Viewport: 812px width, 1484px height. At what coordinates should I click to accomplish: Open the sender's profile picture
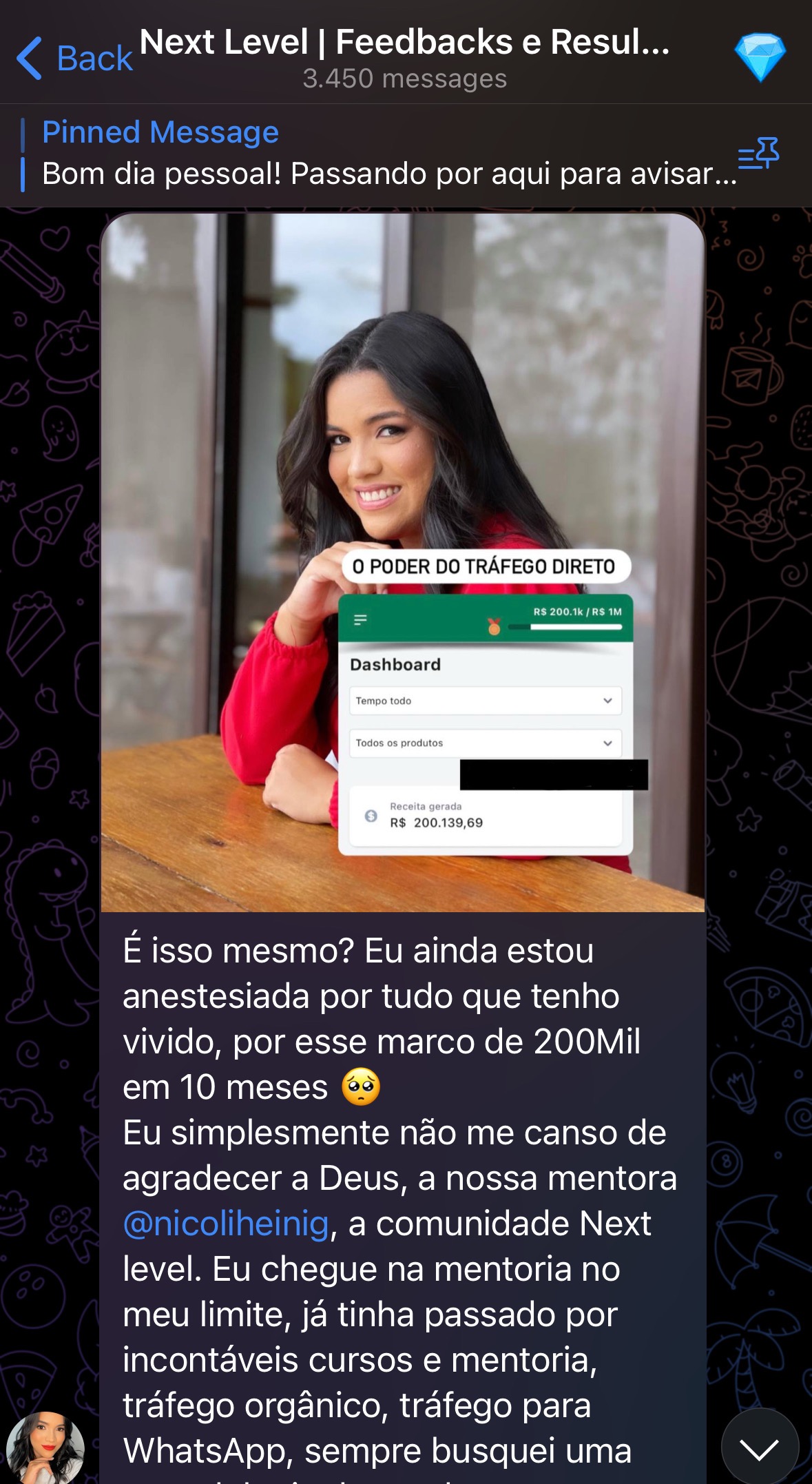pos(45,1447)
